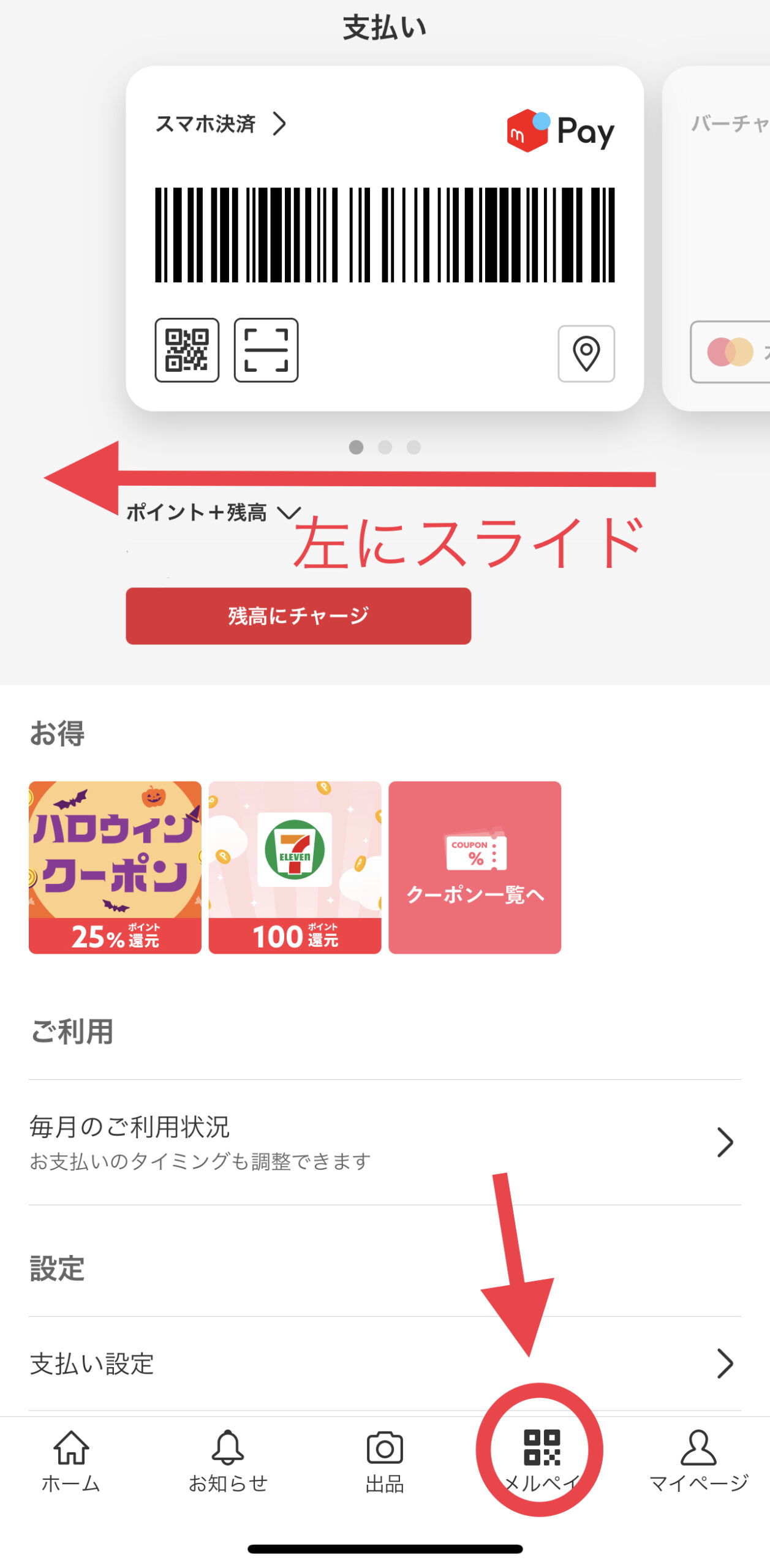
Task: Open 支払い設定 row
Action: [385, 1363]
